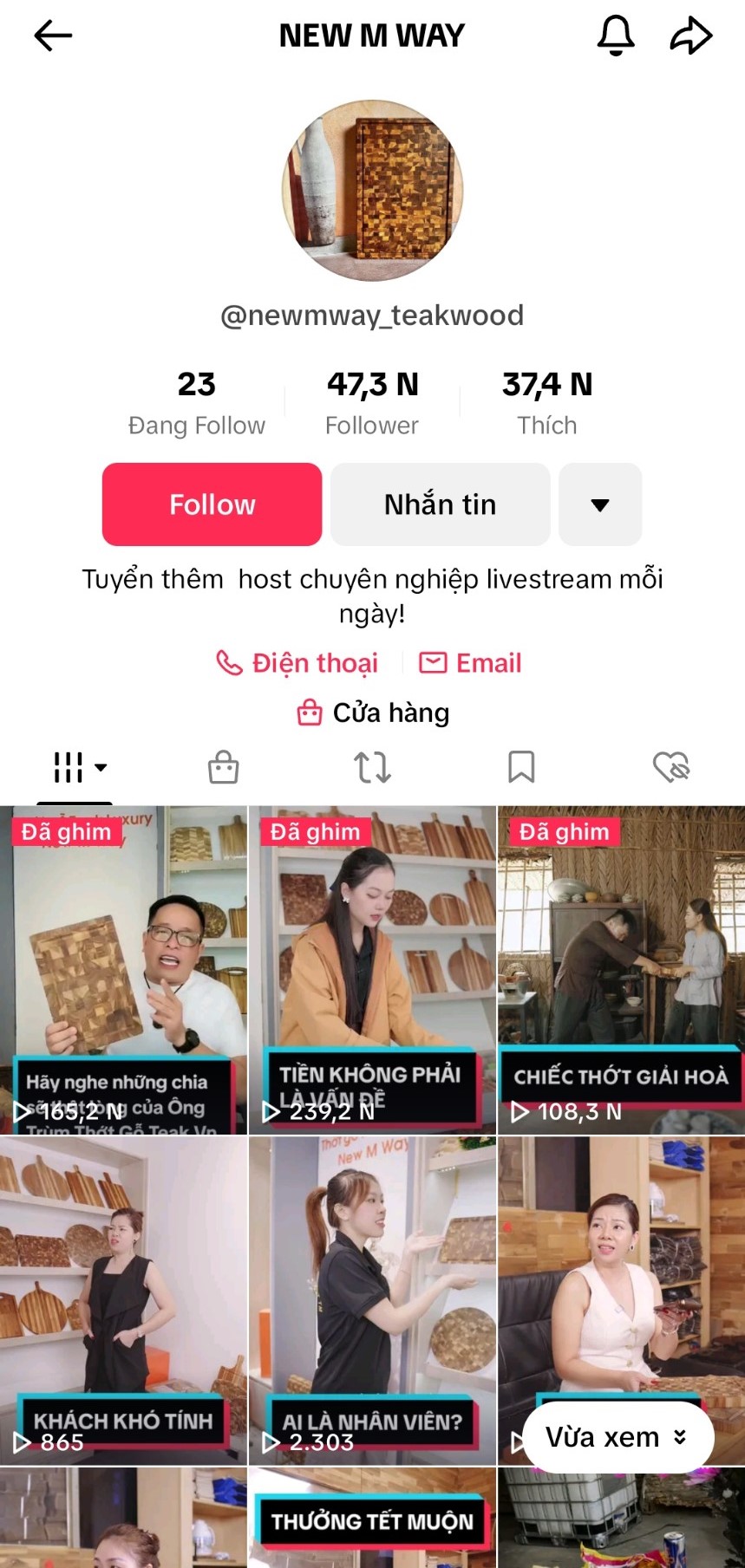The image size is (745, 1568).
Task: Switch to the hidden liked videos tab
Action: 670,767
